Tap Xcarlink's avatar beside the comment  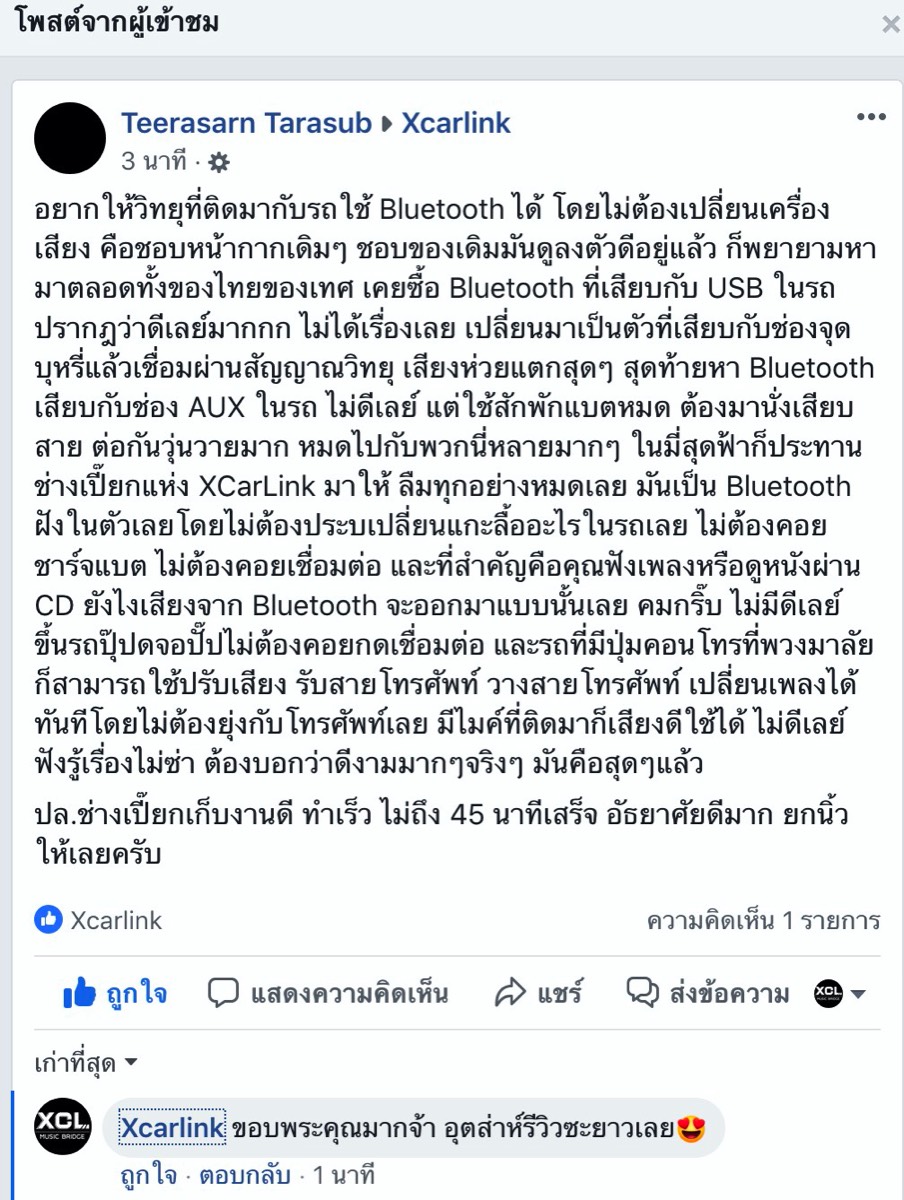62,1127
